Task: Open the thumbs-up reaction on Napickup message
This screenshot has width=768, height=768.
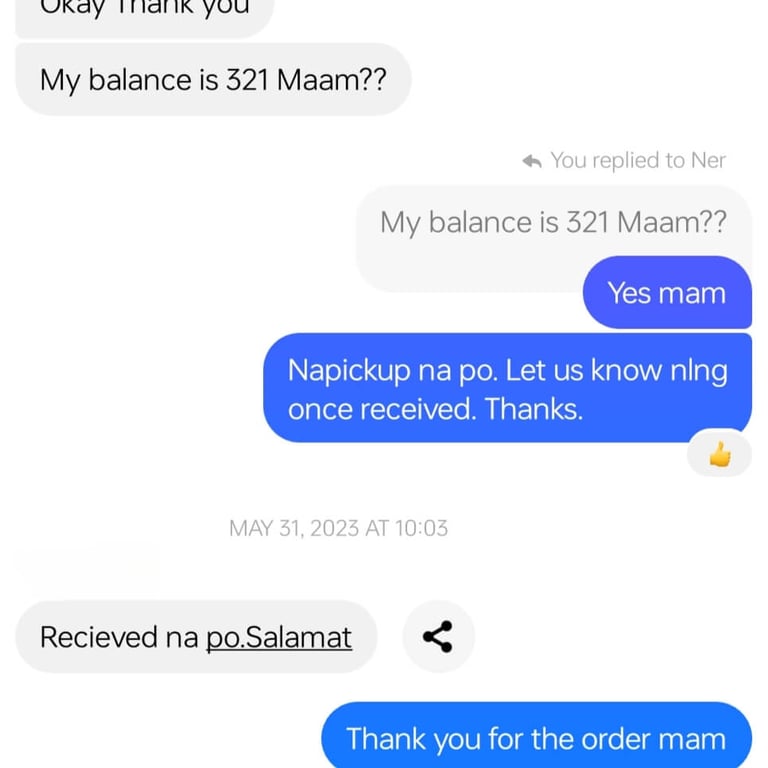Action: [719, 455]
